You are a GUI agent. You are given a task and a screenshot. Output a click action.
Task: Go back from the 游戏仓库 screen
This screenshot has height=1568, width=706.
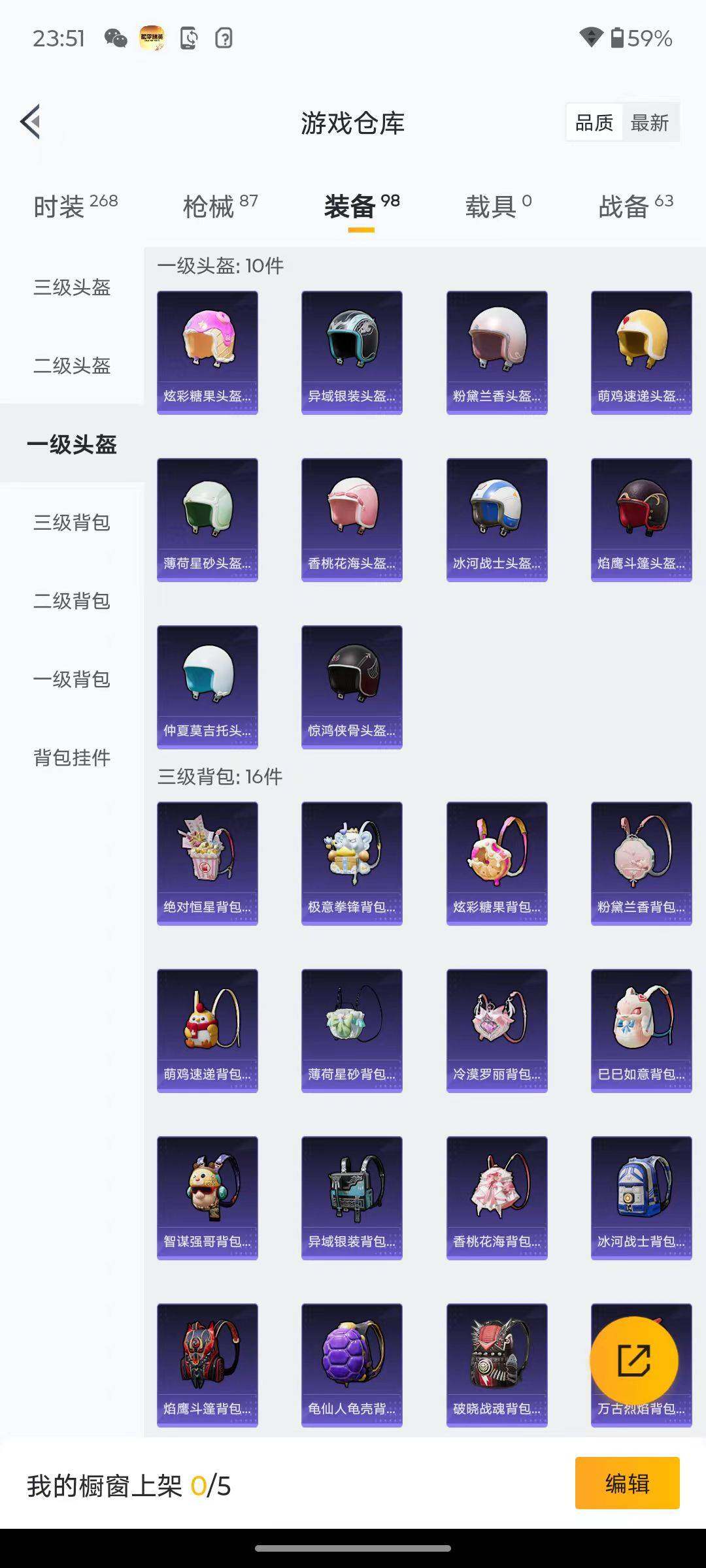click(x=31, y=122)
